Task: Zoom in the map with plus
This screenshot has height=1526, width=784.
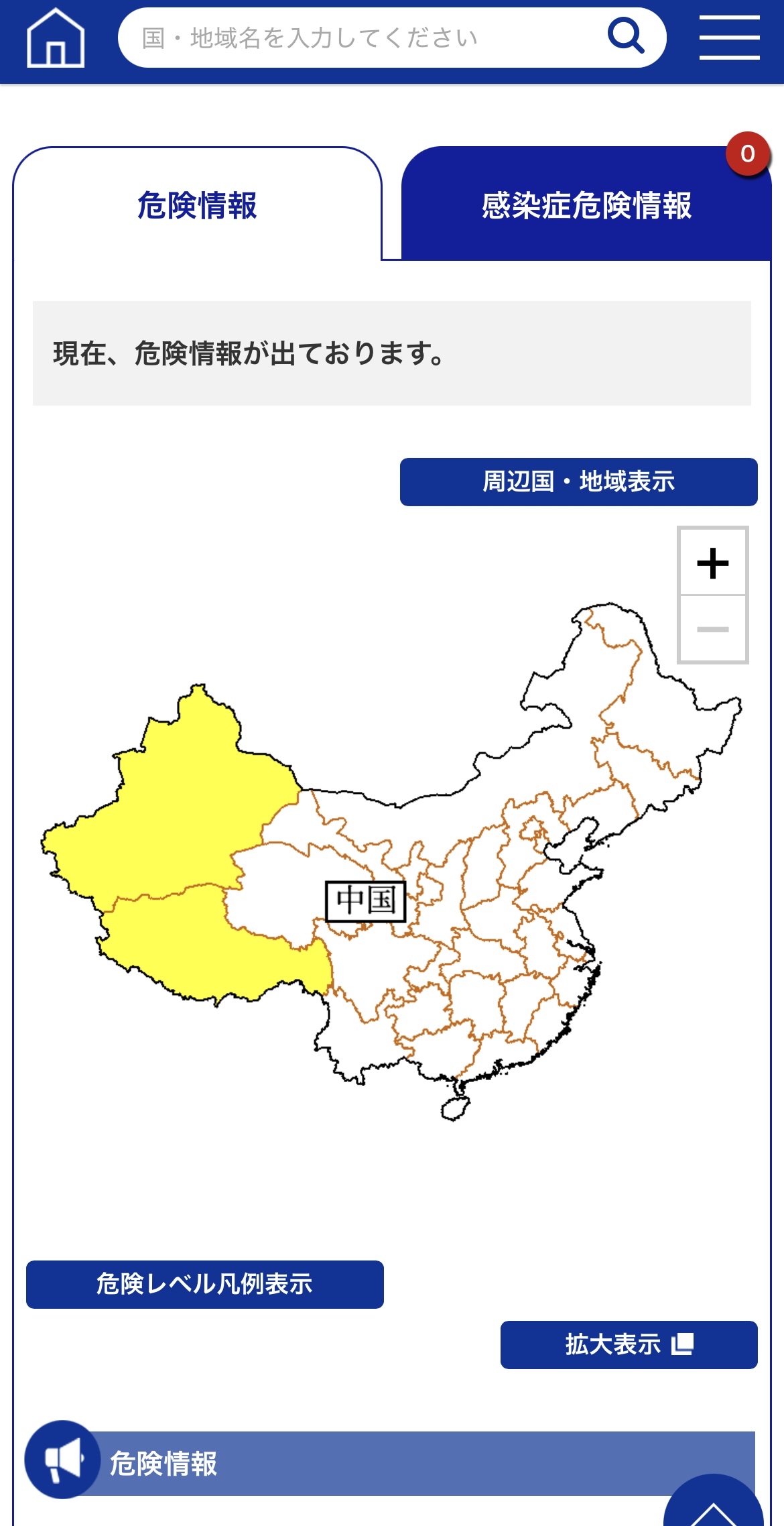Action: point(713,563)
